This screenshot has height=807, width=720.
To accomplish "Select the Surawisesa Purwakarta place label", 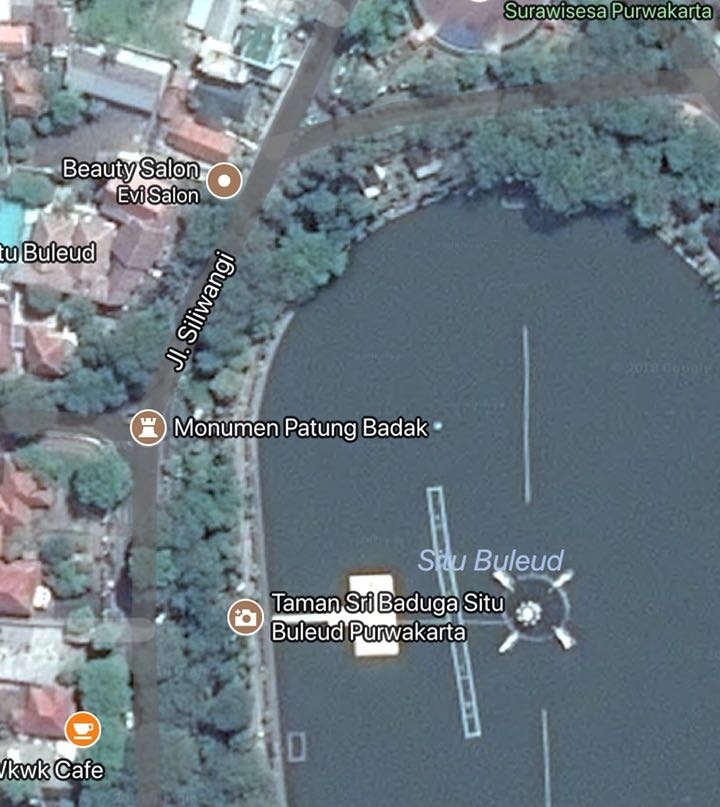I will pos(609,11).
